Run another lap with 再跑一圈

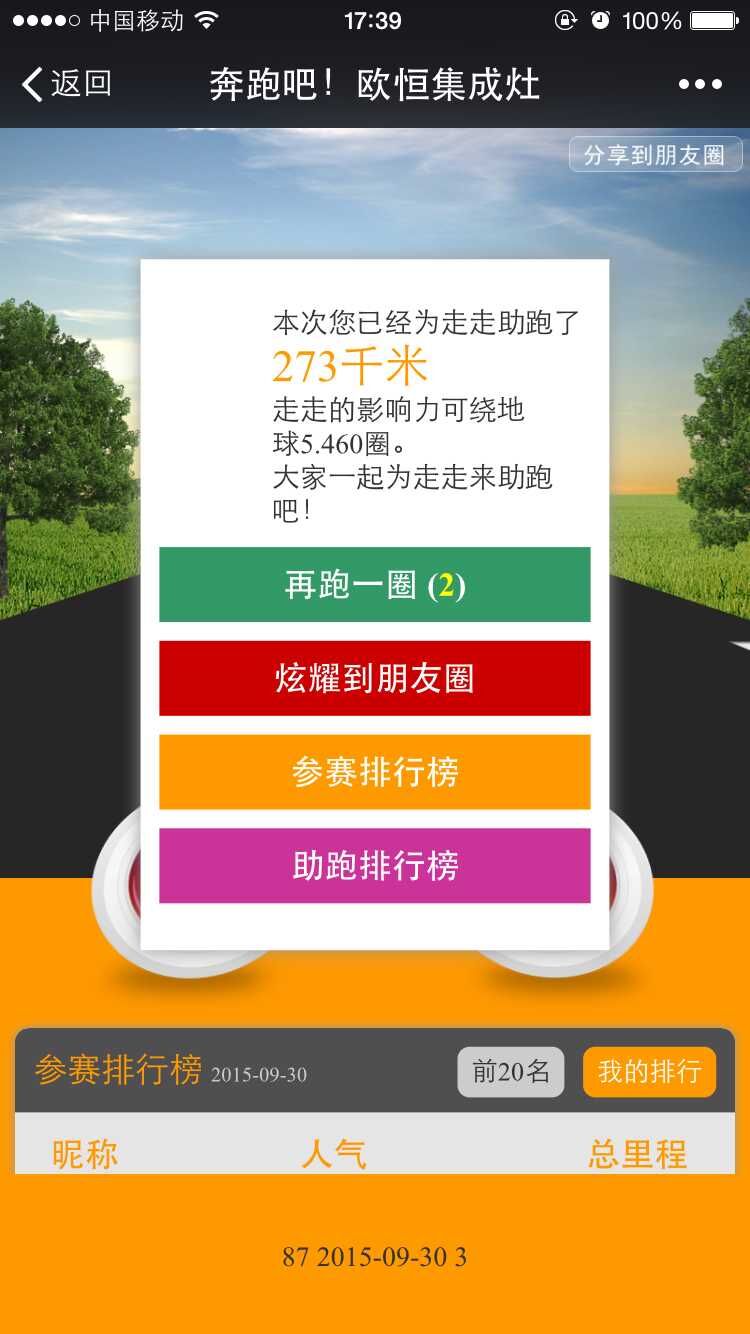point(374,585)
